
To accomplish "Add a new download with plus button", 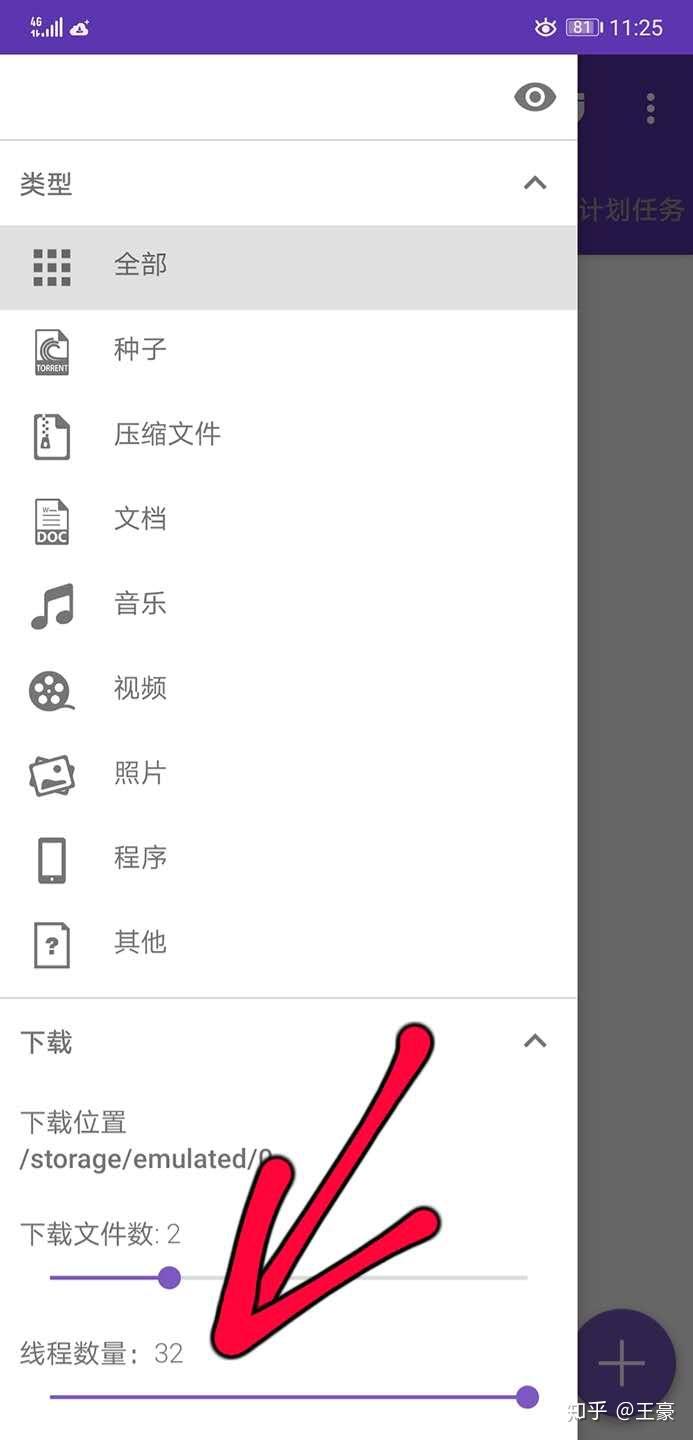I will point(622,1362).
